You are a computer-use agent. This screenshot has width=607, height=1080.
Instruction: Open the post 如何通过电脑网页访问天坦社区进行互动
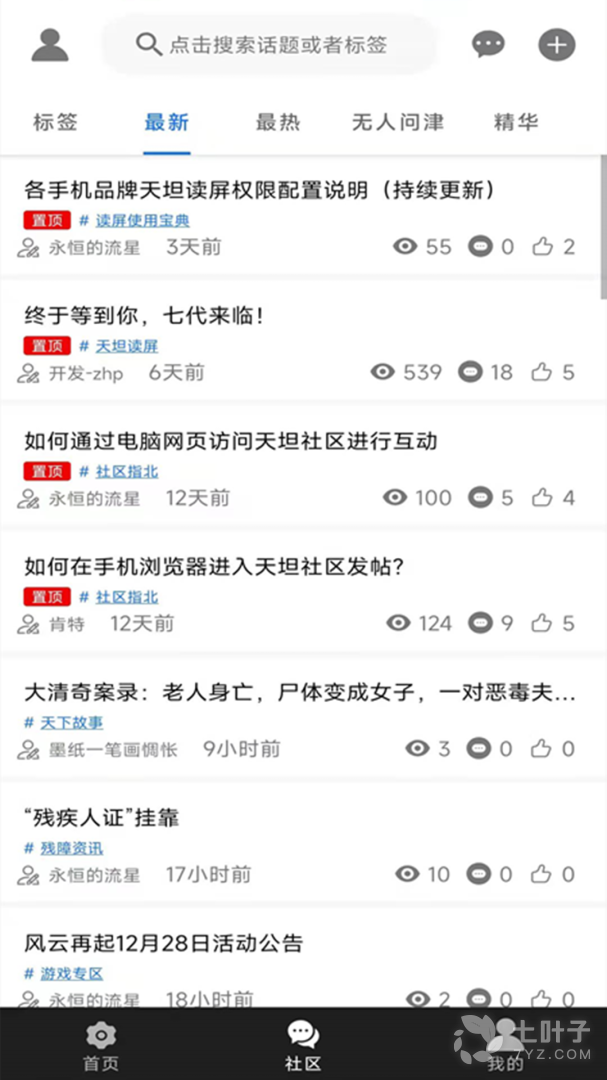point(231,441)
